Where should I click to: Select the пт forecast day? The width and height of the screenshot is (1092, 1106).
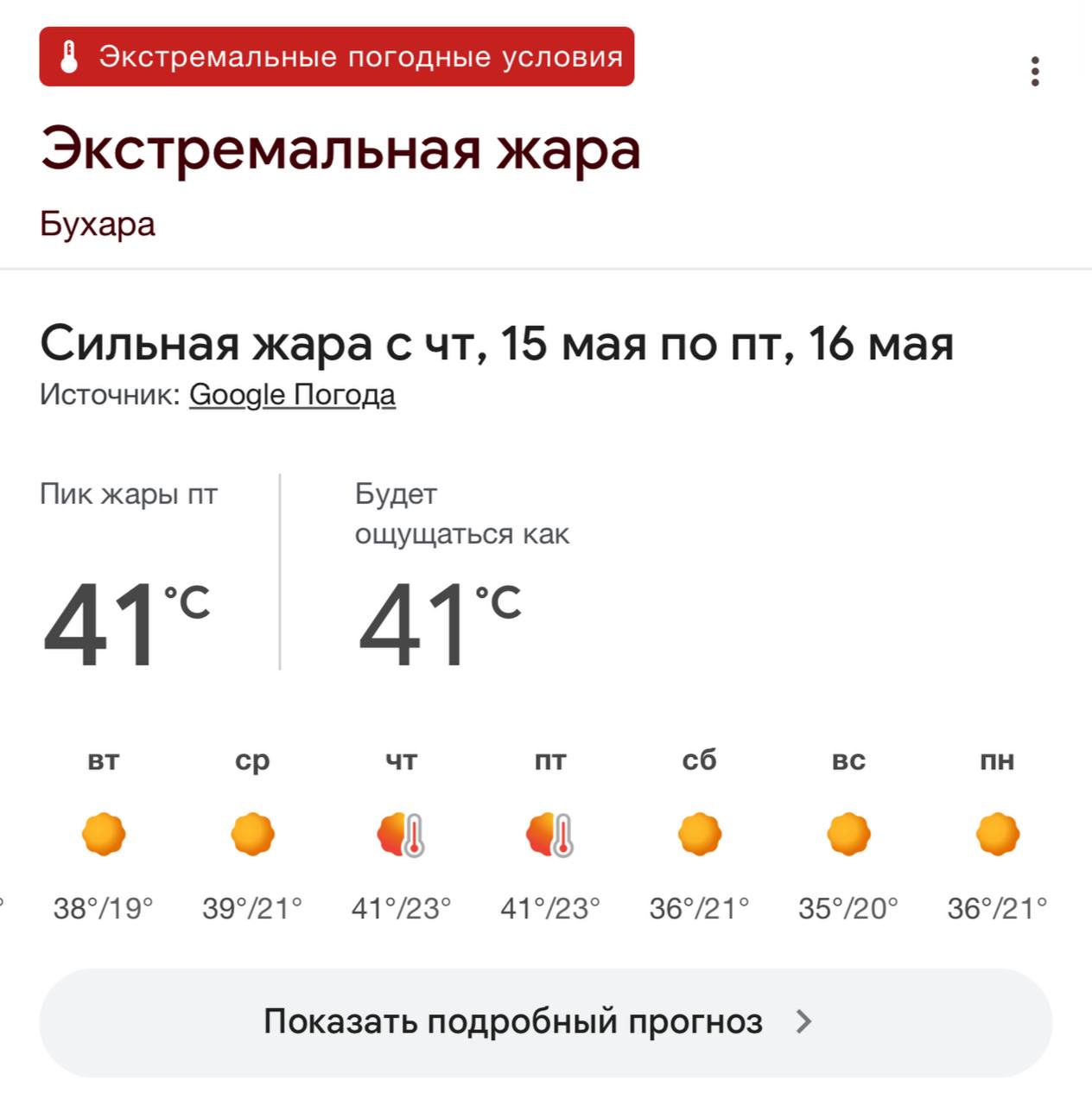[x=550, y=835]
